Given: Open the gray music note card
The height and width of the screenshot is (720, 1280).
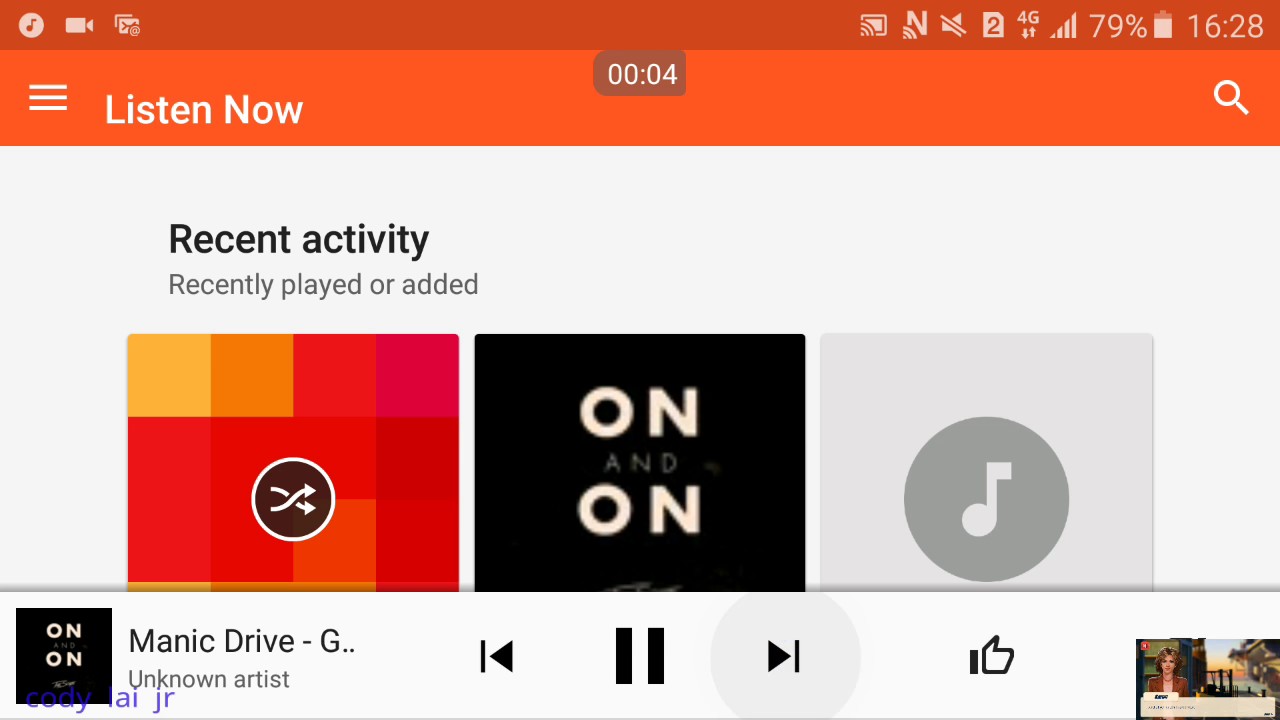Looking at the screenshot, I should tap(986, 463).
